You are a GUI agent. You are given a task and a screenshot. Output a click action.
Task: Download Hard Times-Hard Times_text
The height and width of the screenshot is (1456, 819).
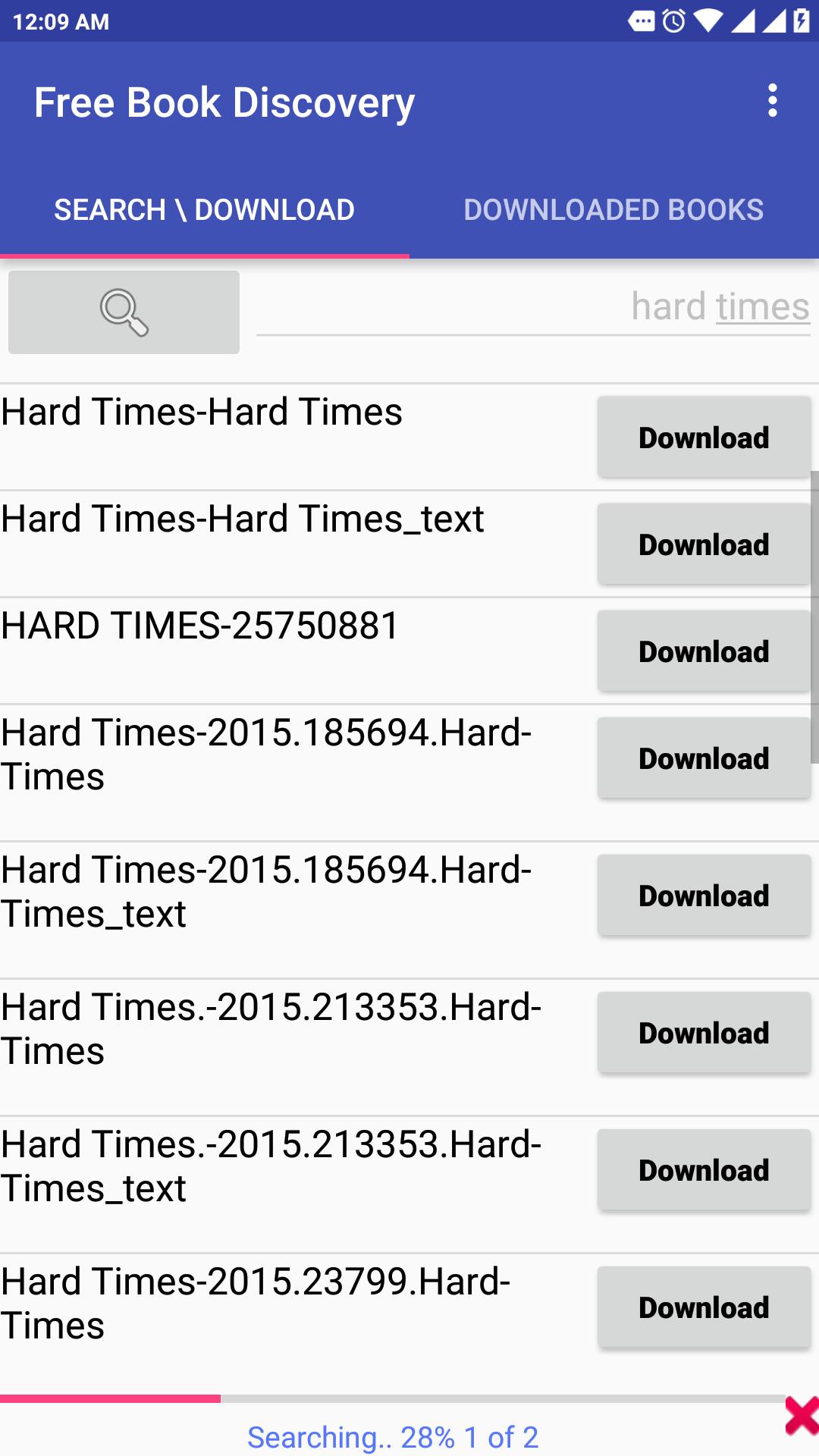(704, 544)
